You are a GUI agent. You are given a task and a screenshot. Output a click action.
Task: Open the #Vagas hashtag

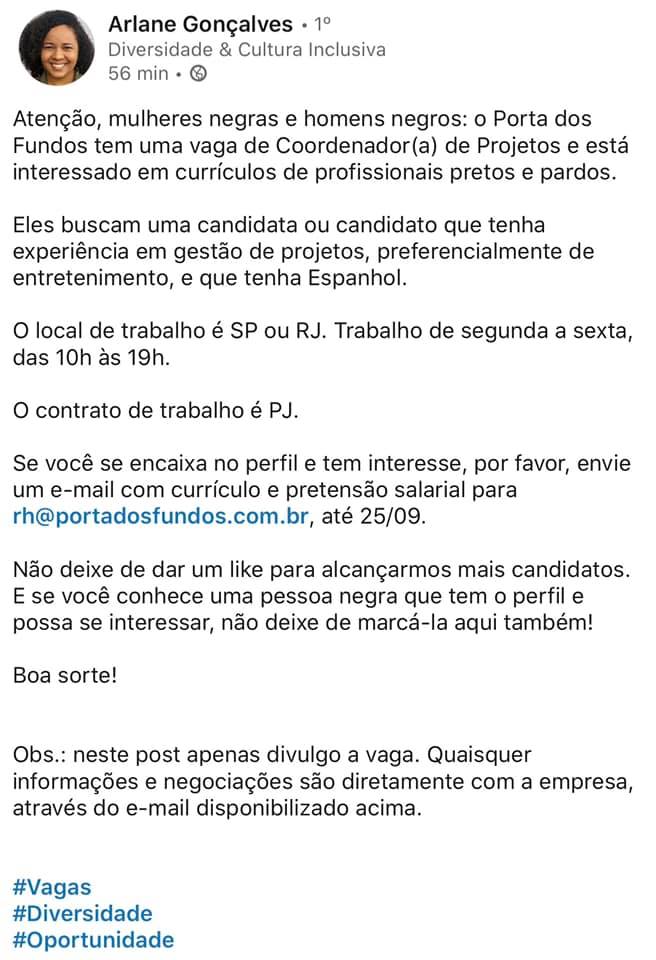pyautogui.click(x=52, y=887)
